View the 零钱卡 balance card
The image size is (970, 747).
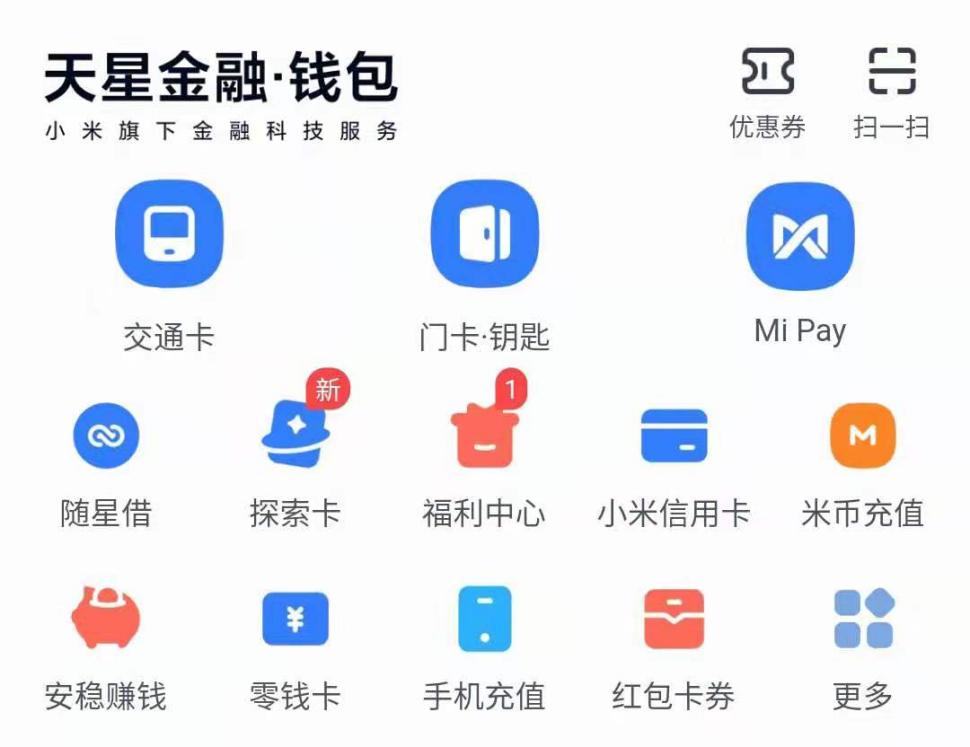294,620
